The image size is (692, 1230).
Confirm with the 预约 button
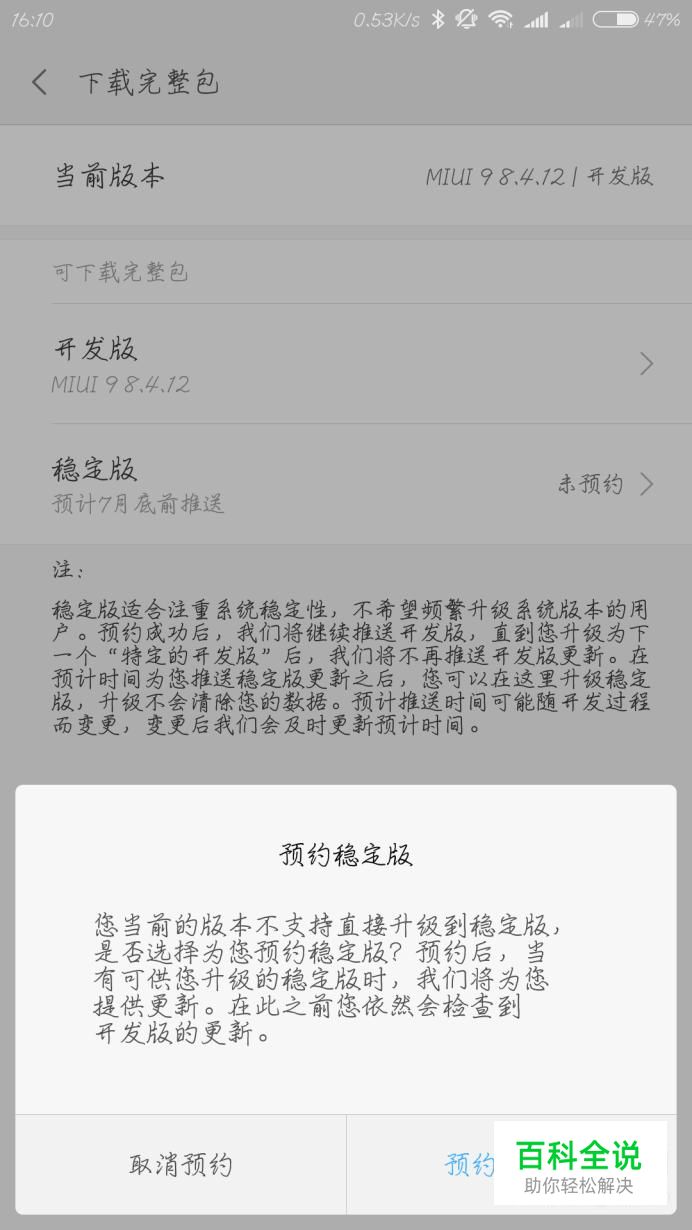point(470,1164)
